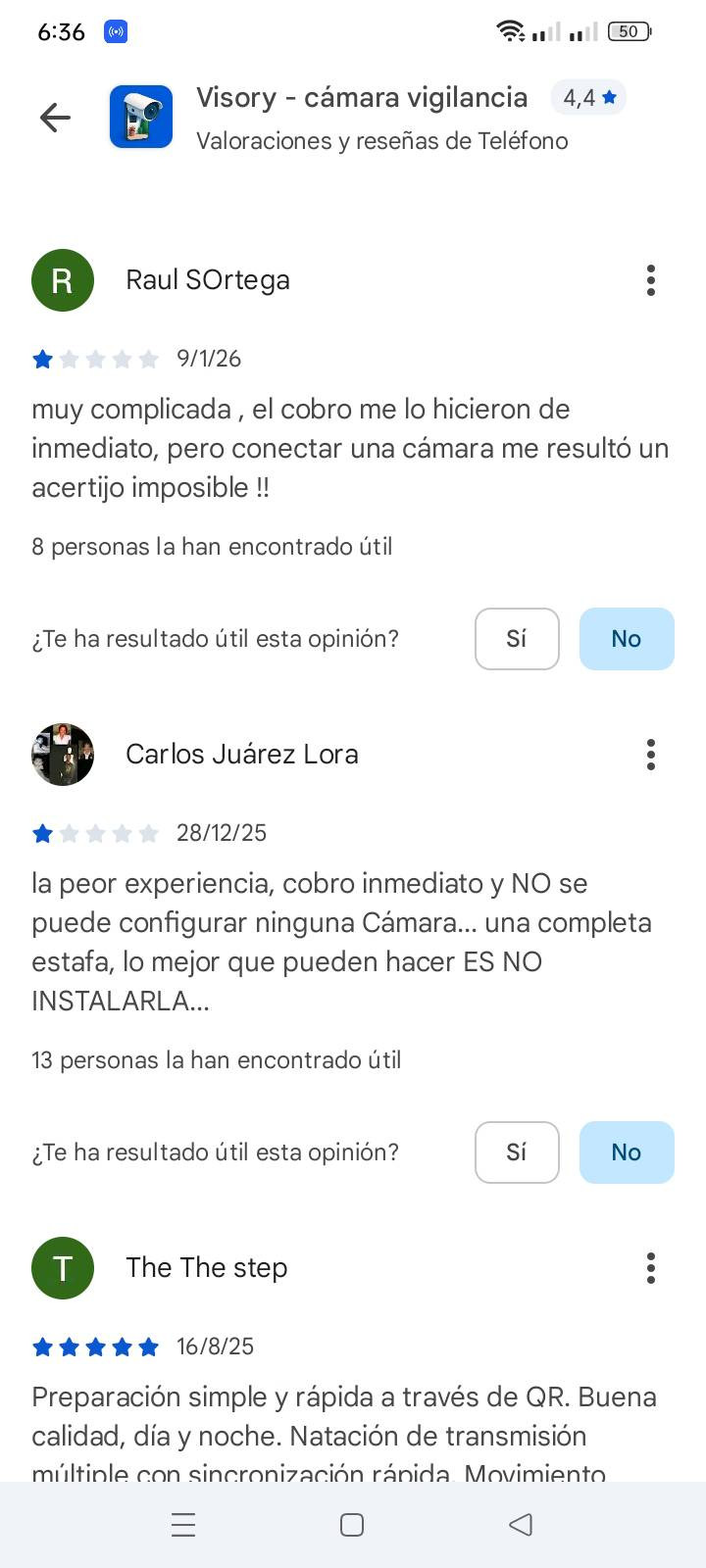Select No for Carlos Juárez Lora's review
This screenshot has height=1568, width=706.
[627, 1152]
